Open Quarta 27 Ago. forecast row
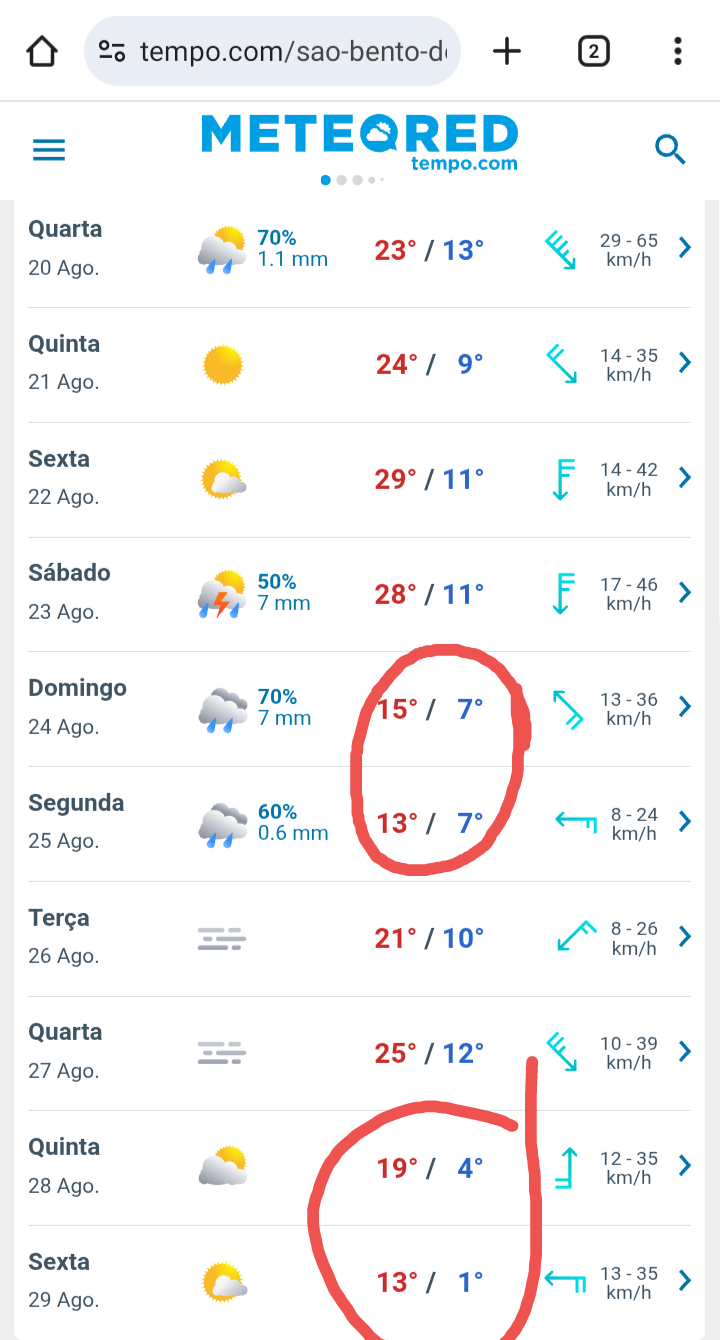The width and height of the screenshot is (720, 1340). (x=684, y=1051)
